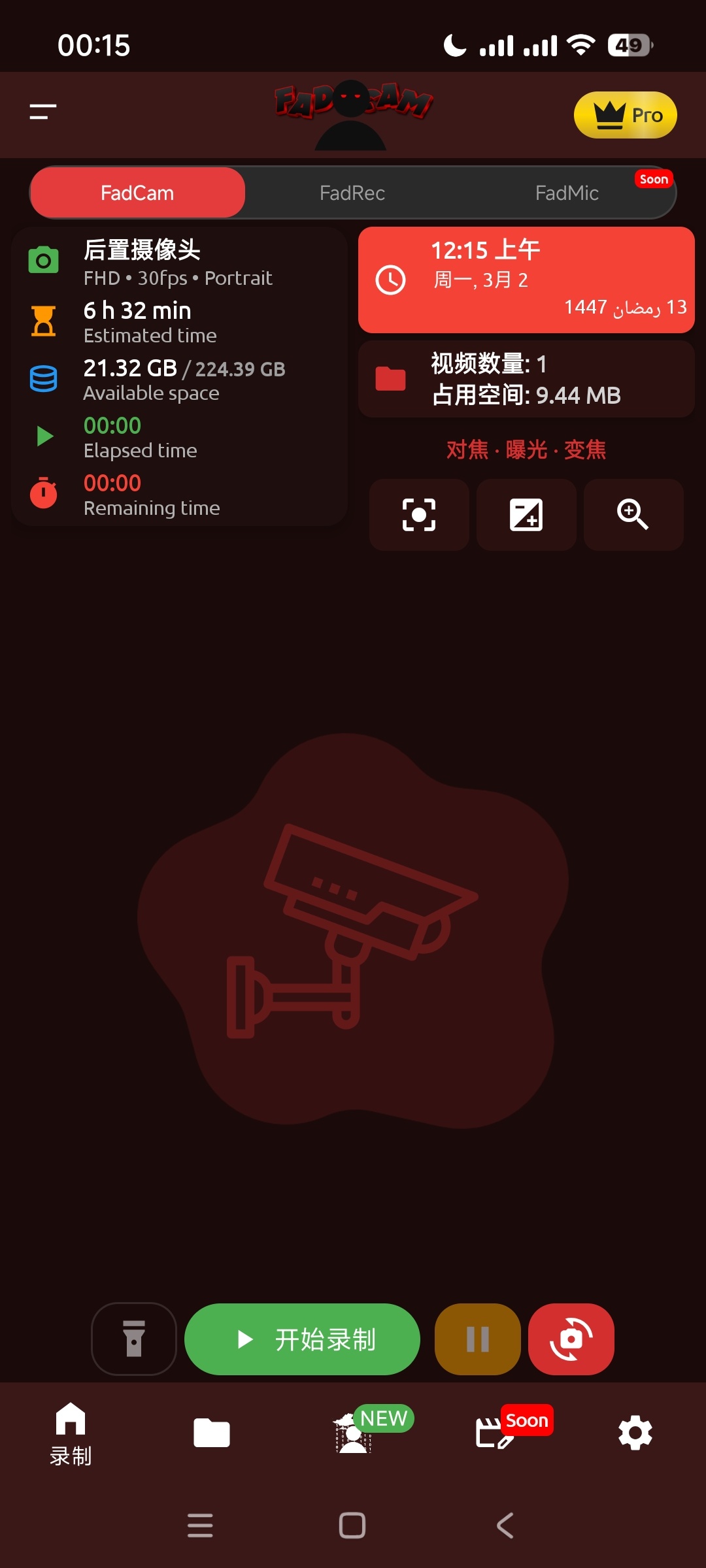This screenshot has height=1568, width=706.
Task: Select the FadCam tab
Action: coord(137,193)
